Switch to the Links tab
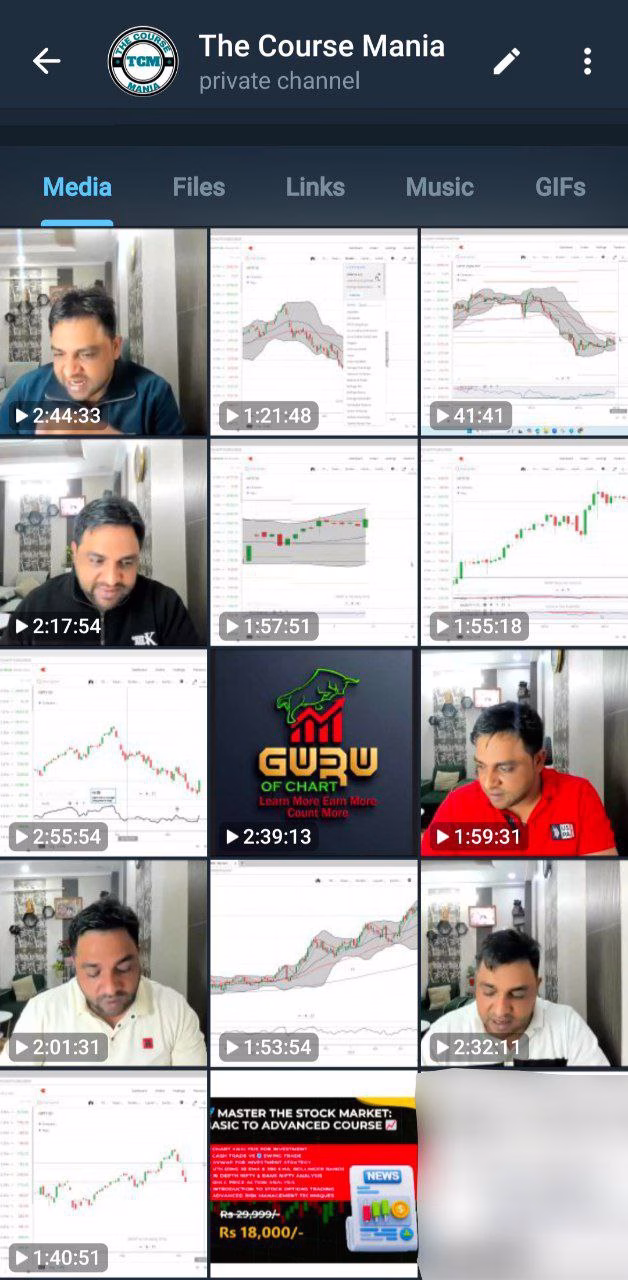Screen dimensions: 628x1280 click(x=315, y=187)
